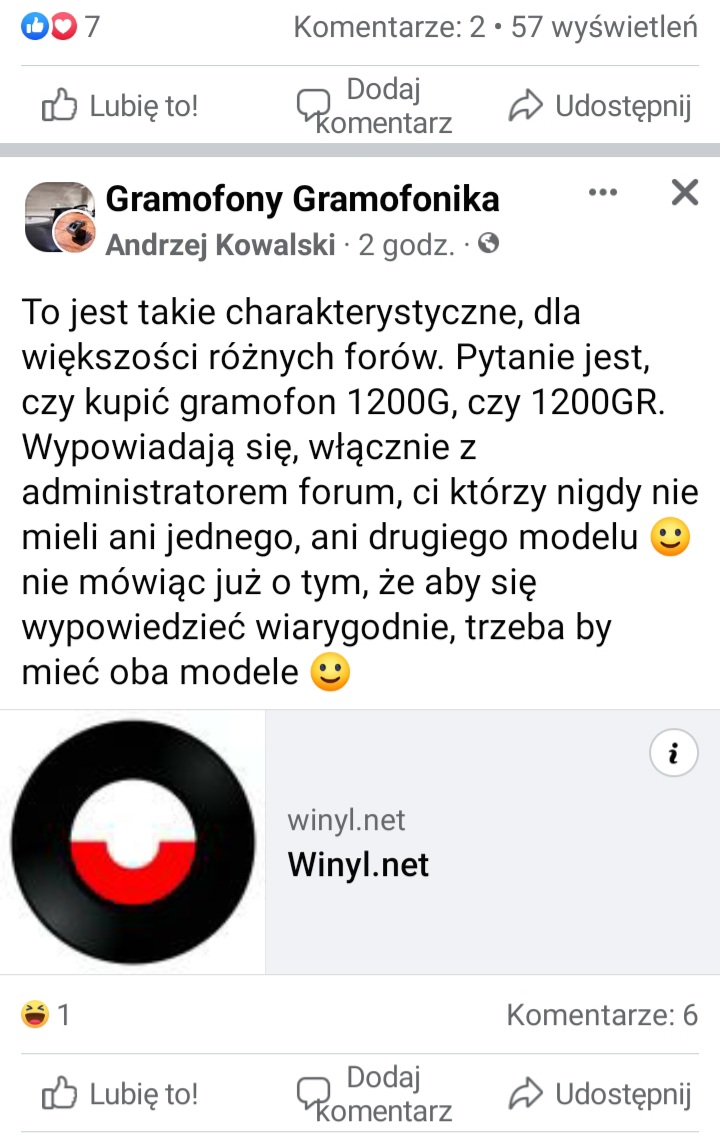Open the group avatar next to the post title
Viewport: 720px width, 1138px height.
pos(59,217)
